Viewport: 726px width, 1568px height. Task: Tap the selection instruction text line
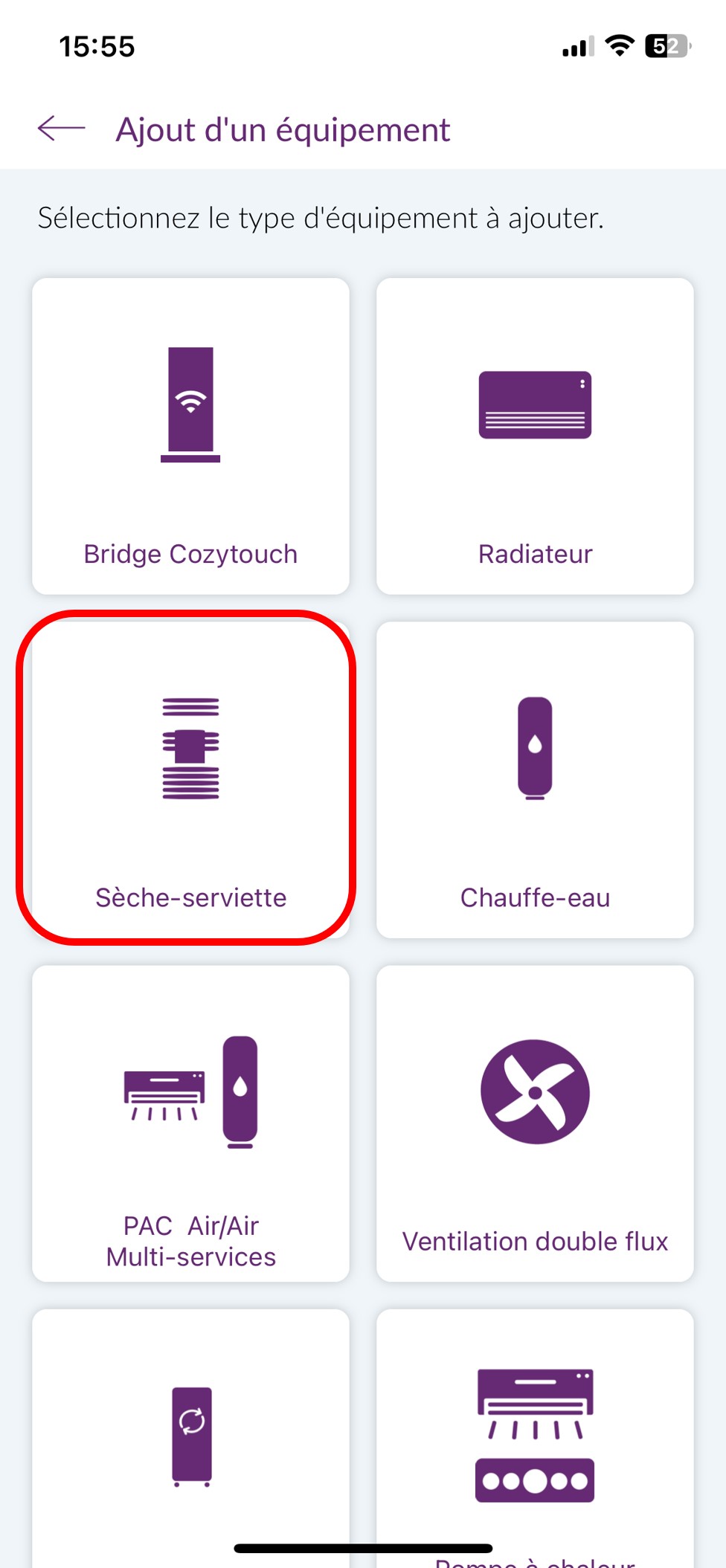[x=321, y=218]
